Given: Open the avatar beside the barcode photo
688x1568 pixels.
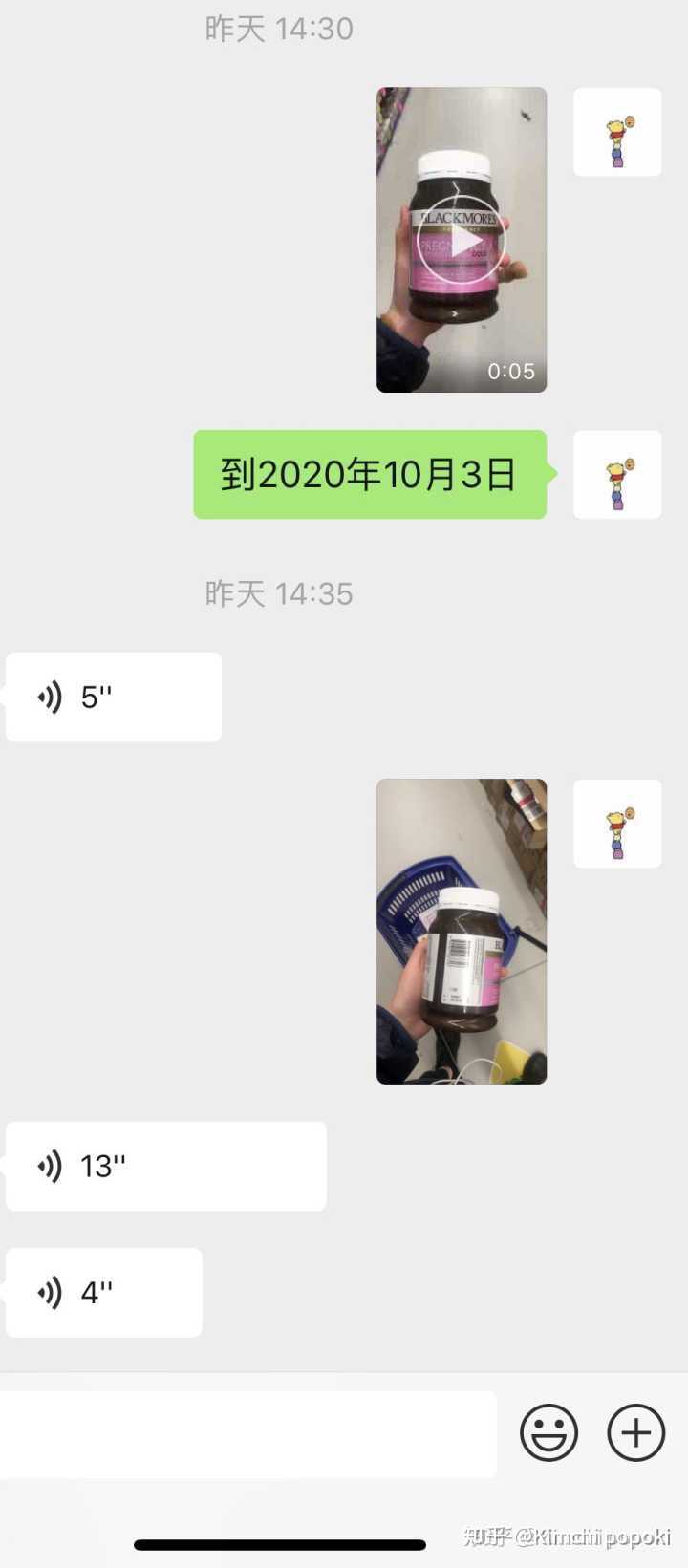Looking at the screenshot, I should [617, 824].
